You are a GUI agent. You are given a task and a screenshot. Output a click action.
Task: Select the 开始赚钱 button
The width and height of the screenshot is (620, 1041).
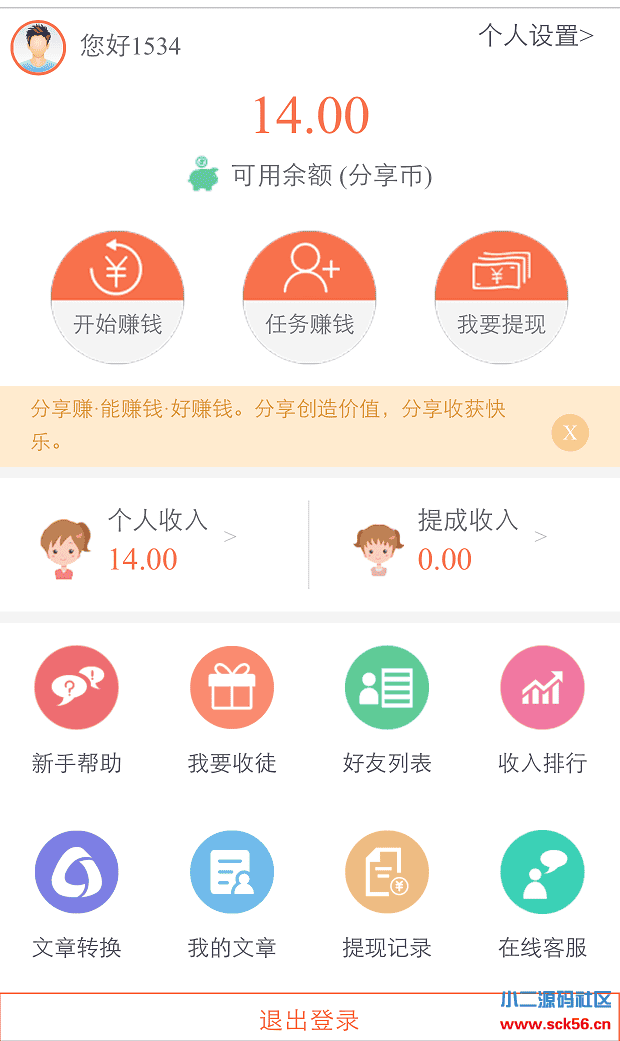(x=117, y=297)
